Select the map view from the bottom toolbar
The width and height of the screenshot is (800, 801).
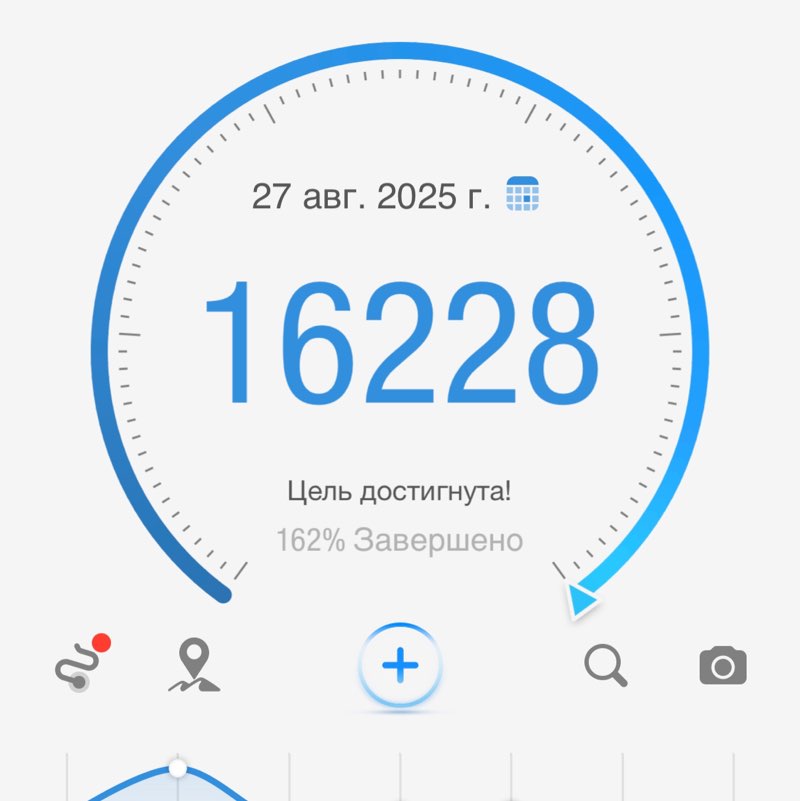192,663
